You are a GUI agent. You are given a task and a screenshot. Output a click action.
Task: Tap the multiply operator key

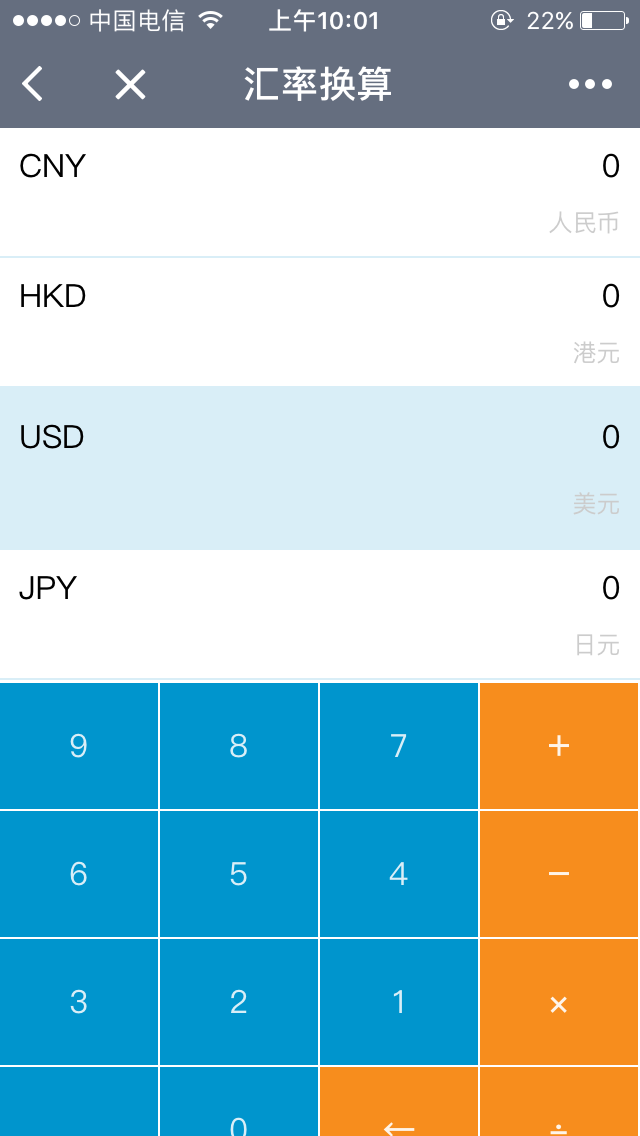click(x=559, y=1002)
